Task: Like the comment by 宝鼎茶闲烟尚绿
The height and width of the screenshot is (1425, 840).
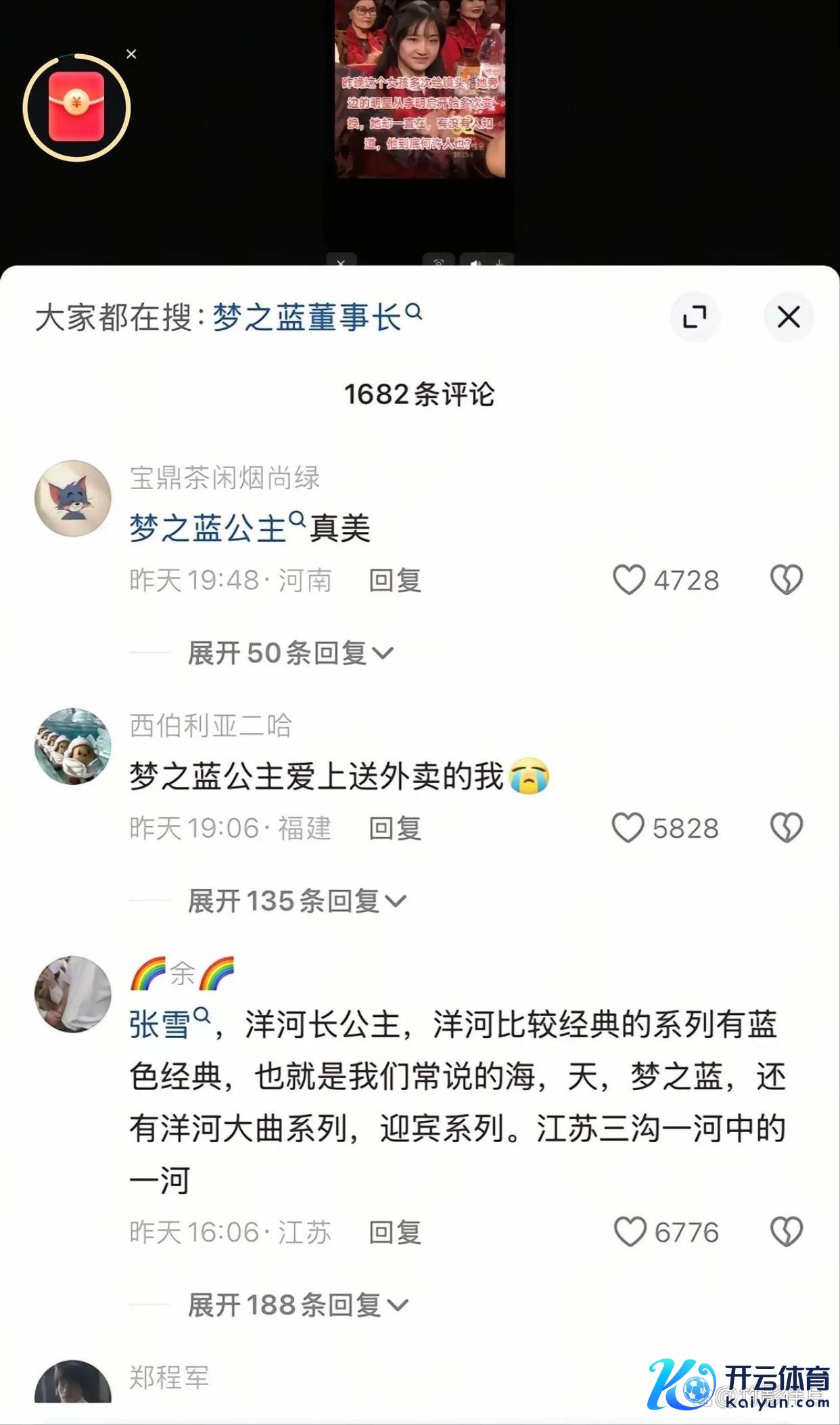Action: click(x=629, y=580)
